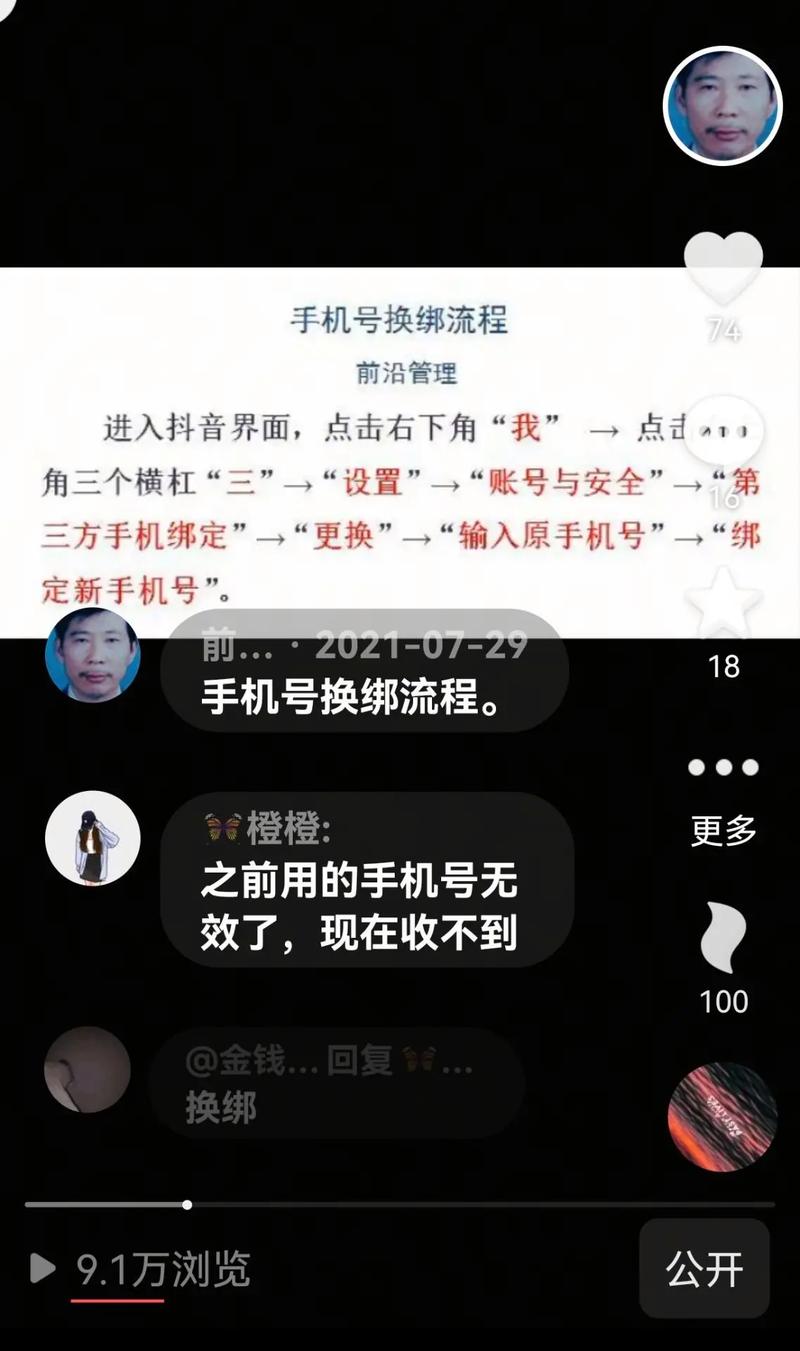Image resolution: width=800 pixels, height=1351 pixels.
Task: Open the 公开 visibility button
Action: (x=704, y=1268)
